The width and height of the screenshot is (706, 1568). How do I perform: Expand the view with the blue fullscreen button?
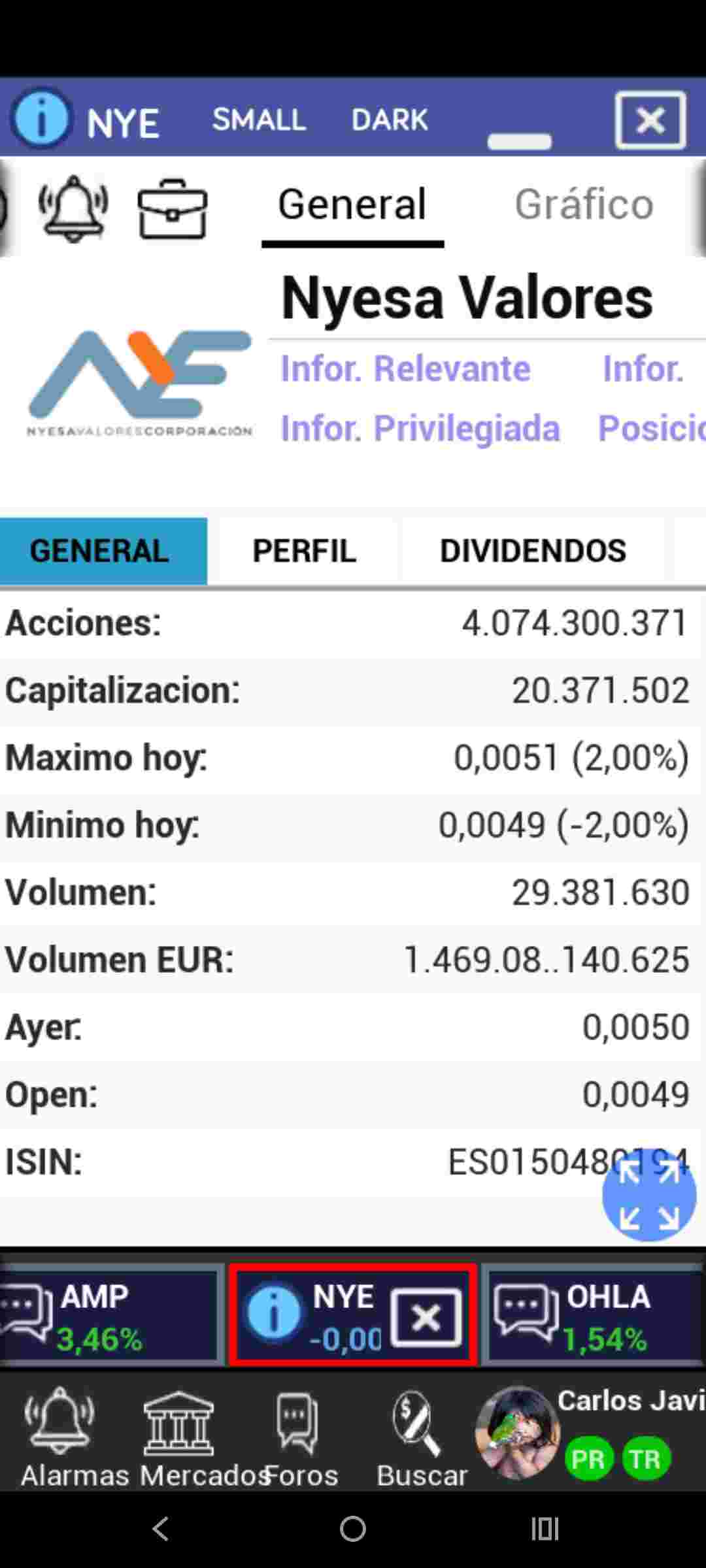point(649,1194)
